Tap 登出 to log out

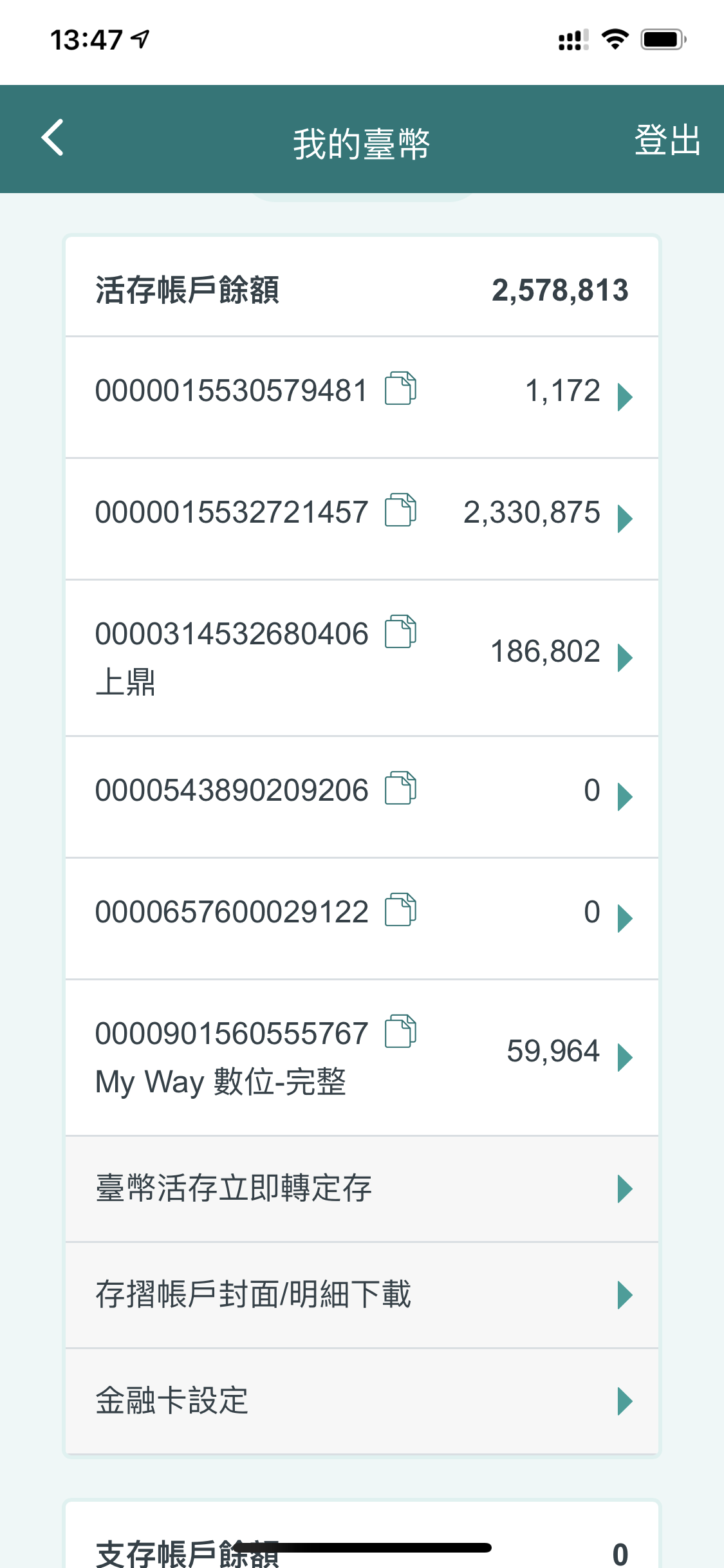pos(667,140)
